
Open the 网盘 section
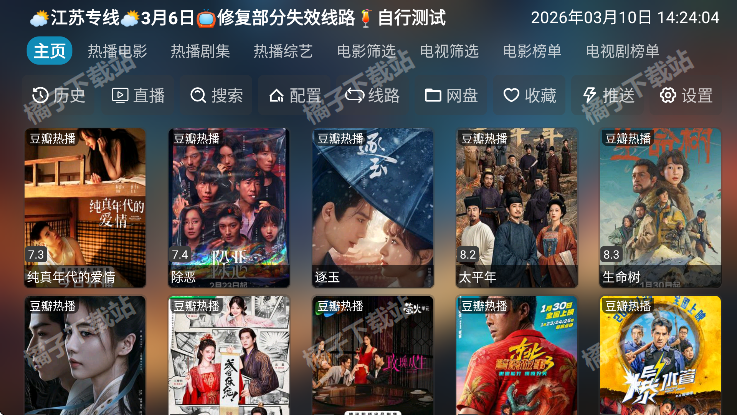click(451, 96)
